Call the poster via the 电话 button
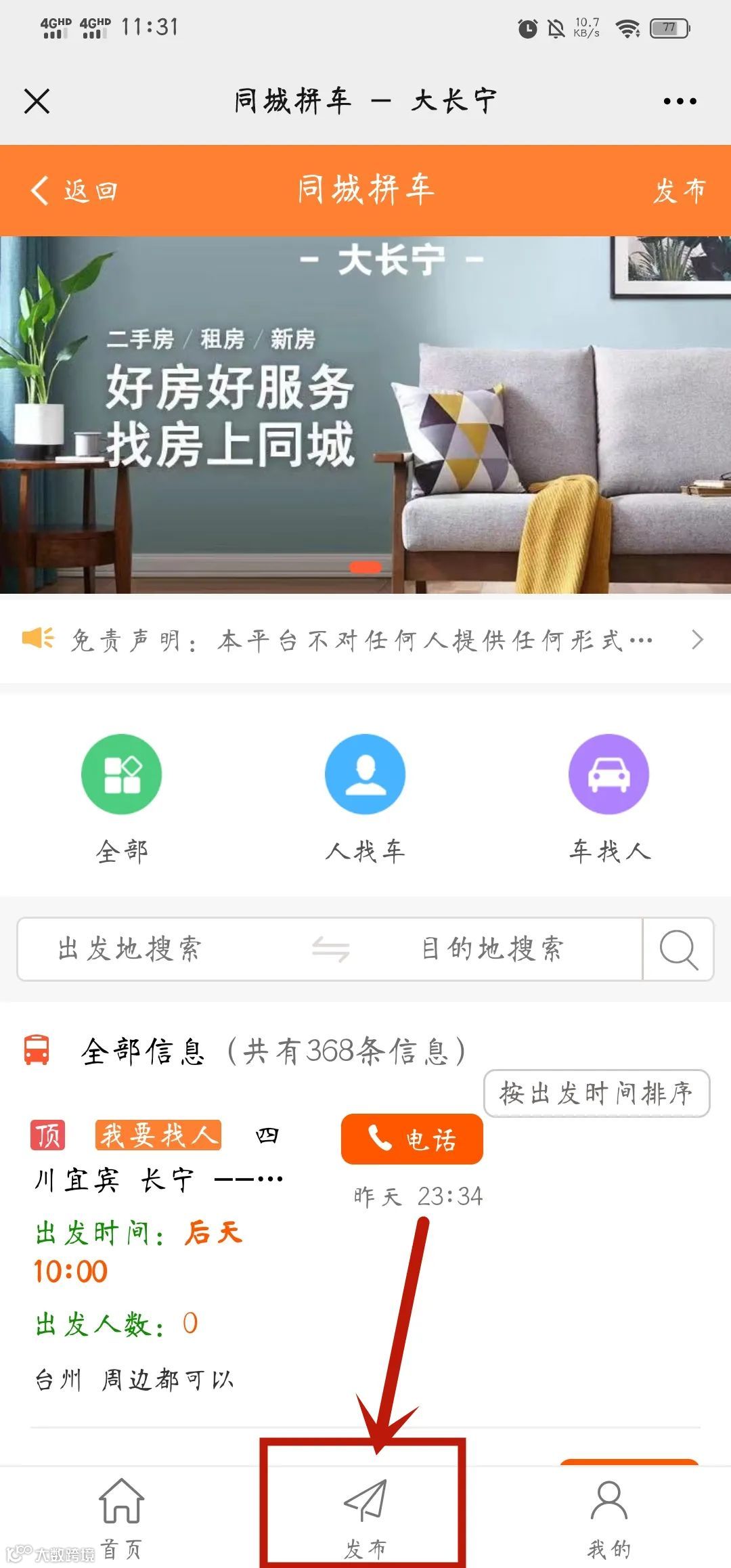Viewport: 731px width, 1568px height. 412,1139
